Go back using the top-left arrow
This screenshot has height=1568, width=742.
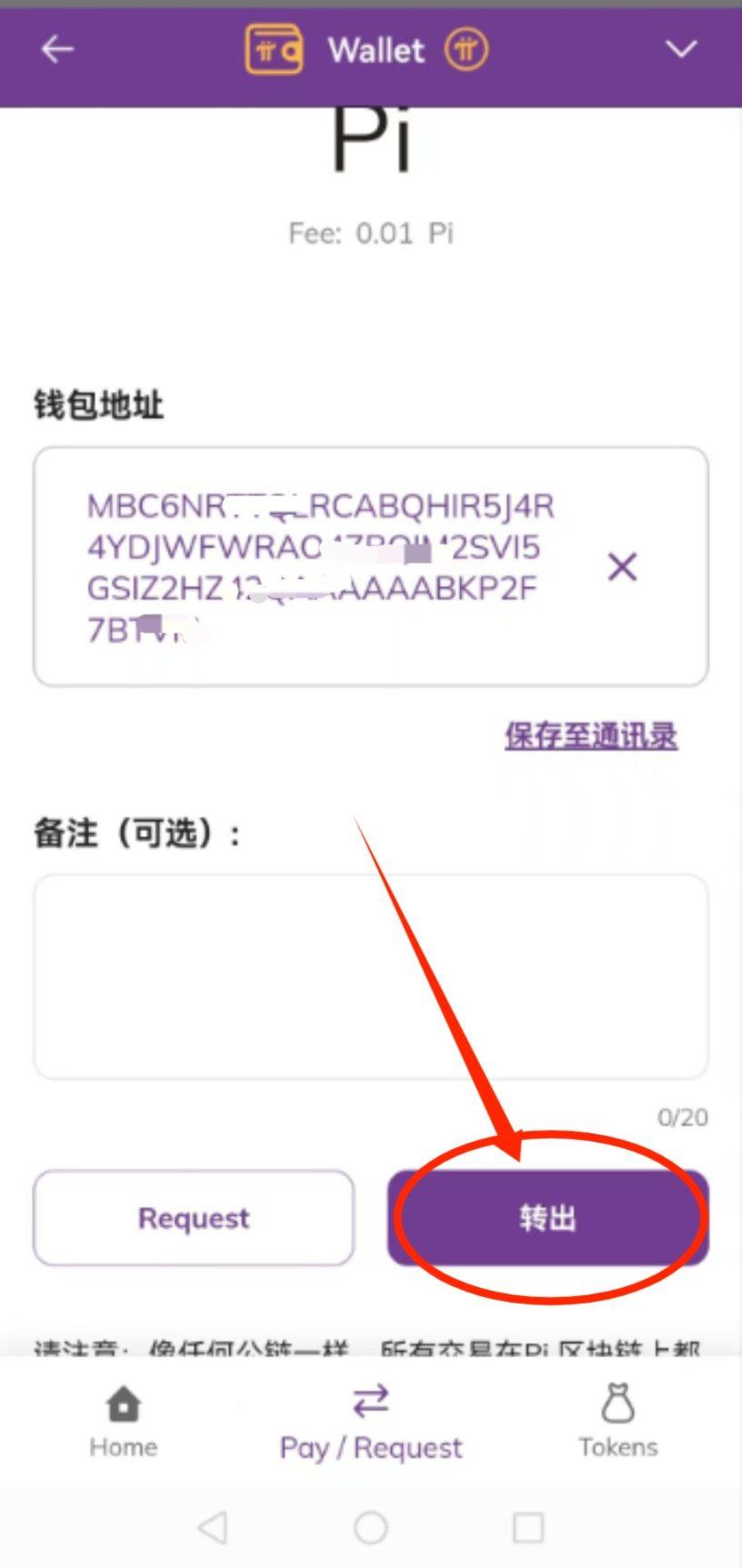click(57, 49)
